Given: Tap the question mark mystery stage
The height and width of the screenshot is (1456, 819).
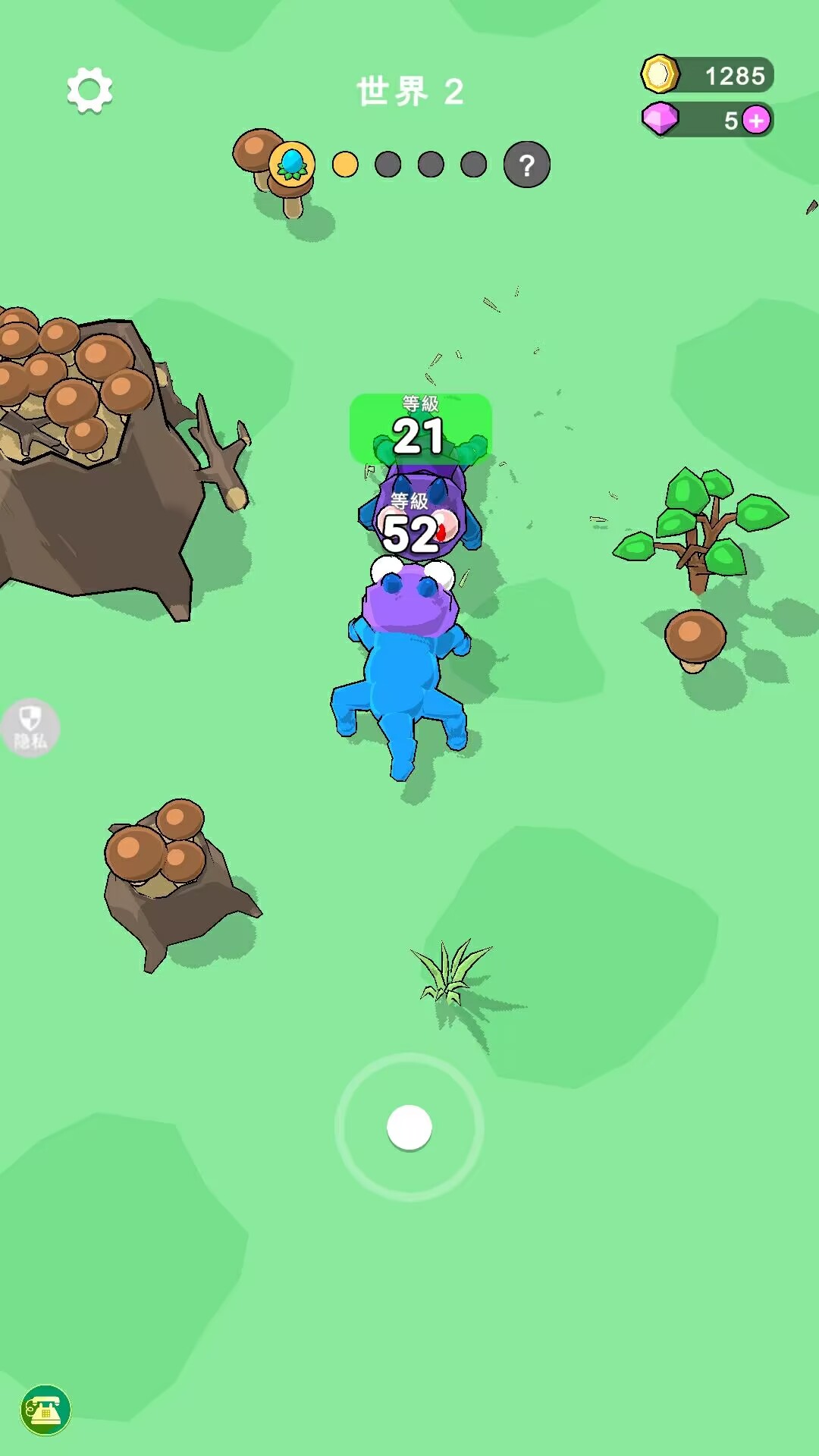Looking at the screenshot, I should 527,165.
